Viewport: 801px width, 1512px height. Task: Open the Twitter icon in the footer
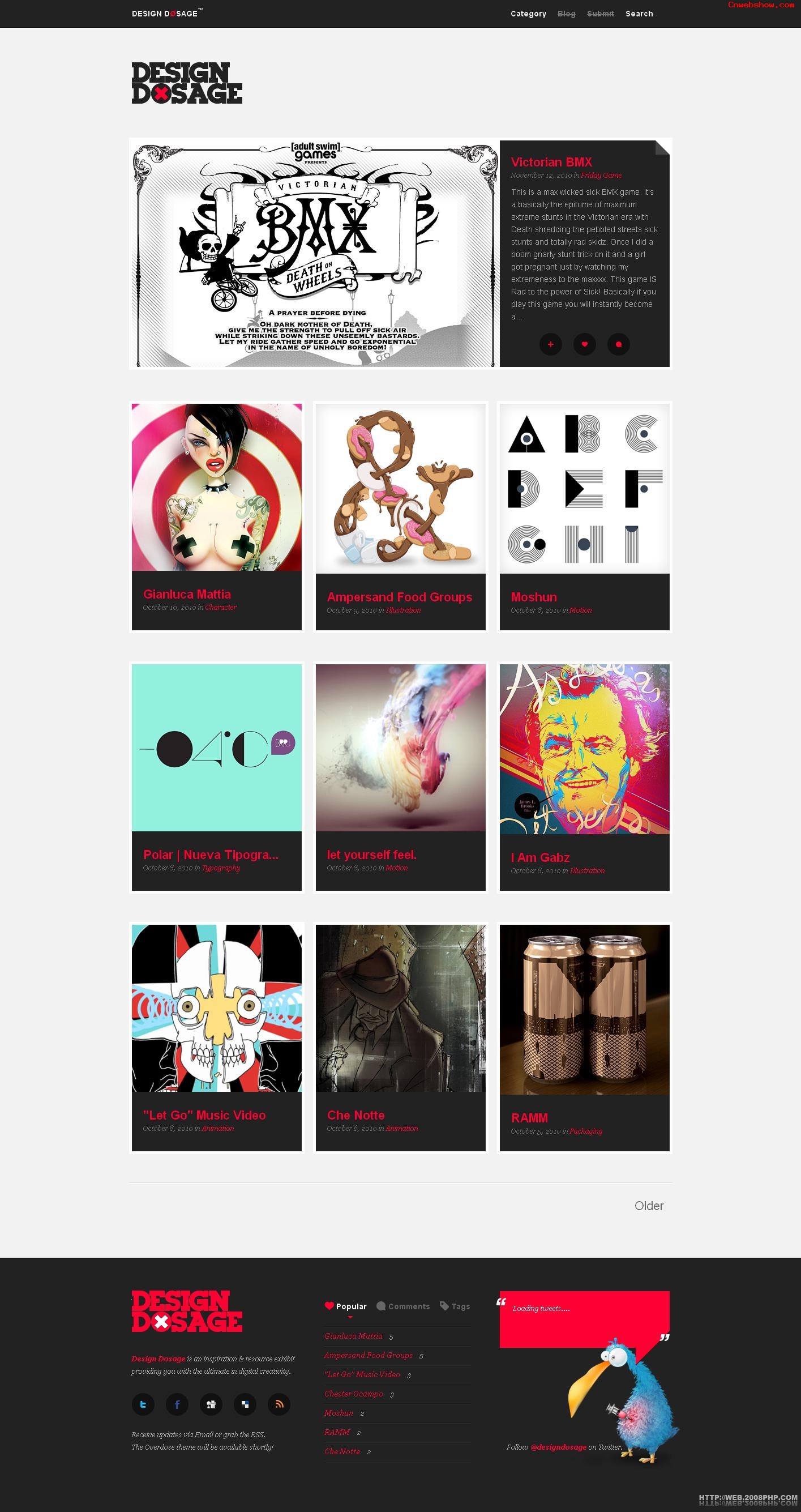pyautogui.click(x=143, y=1404)
